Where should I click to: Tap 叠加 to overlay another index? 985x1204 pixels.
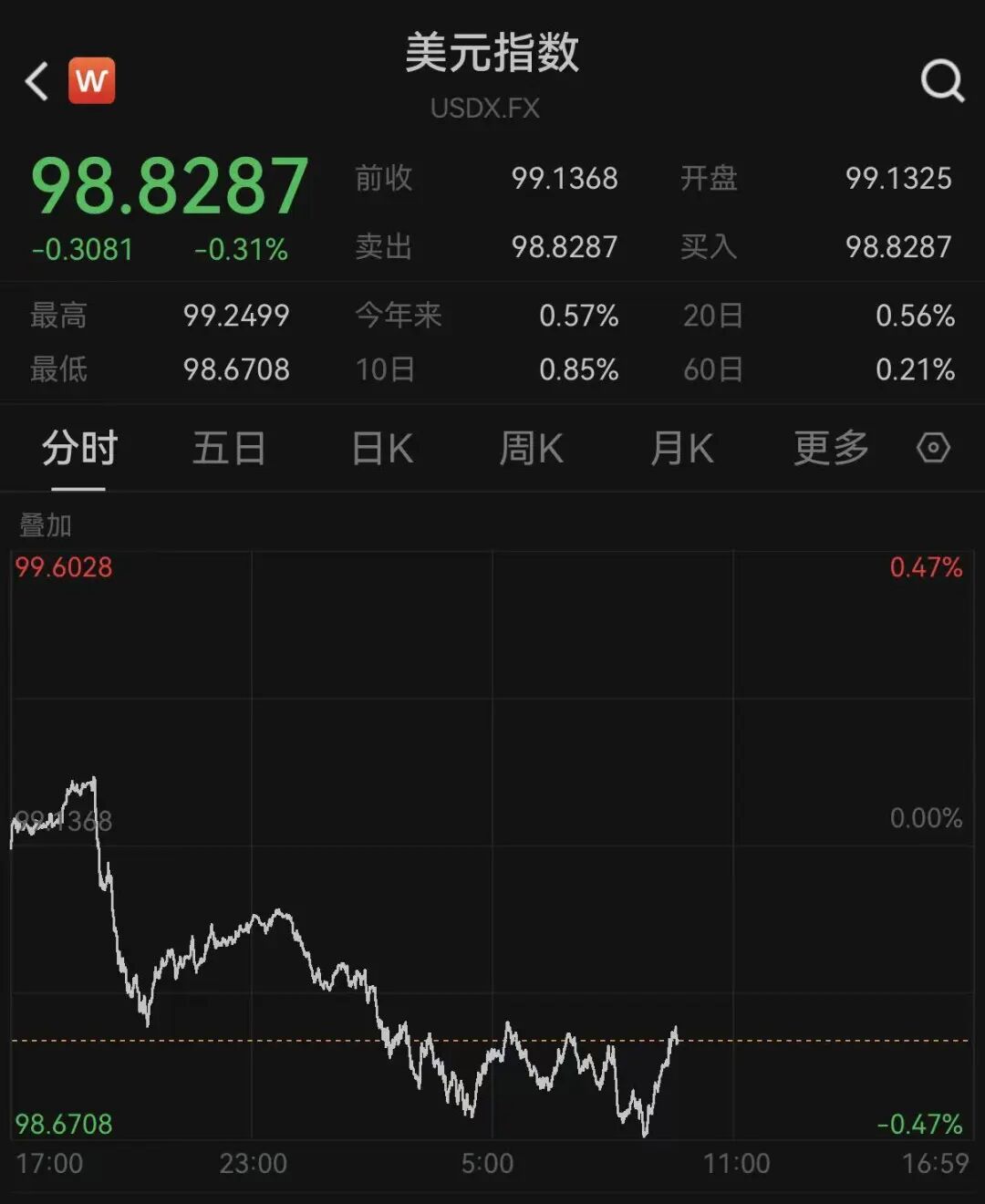[46, 525]
